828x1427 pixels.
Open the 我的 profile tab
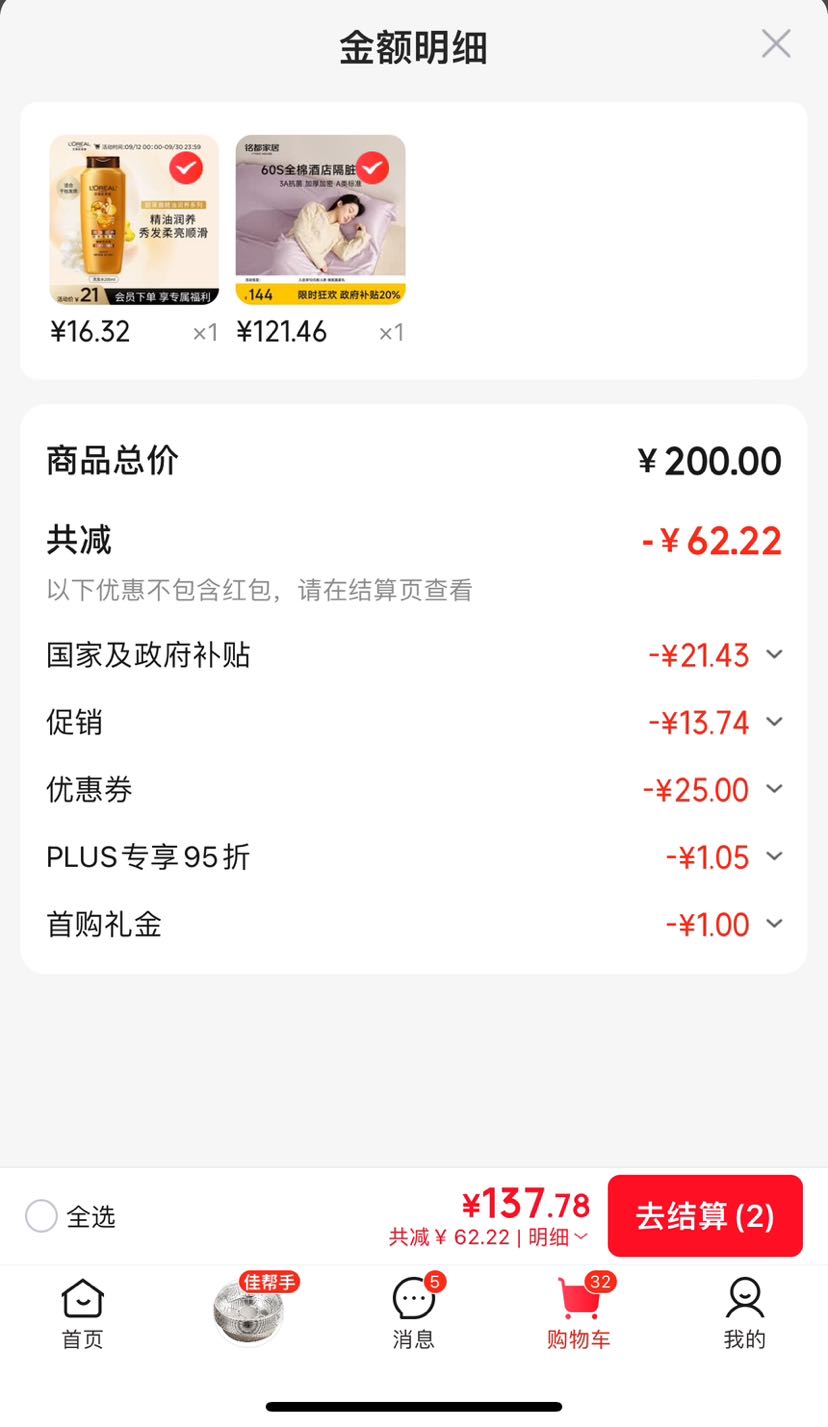pyautogui.click(x=744, y=1313)
